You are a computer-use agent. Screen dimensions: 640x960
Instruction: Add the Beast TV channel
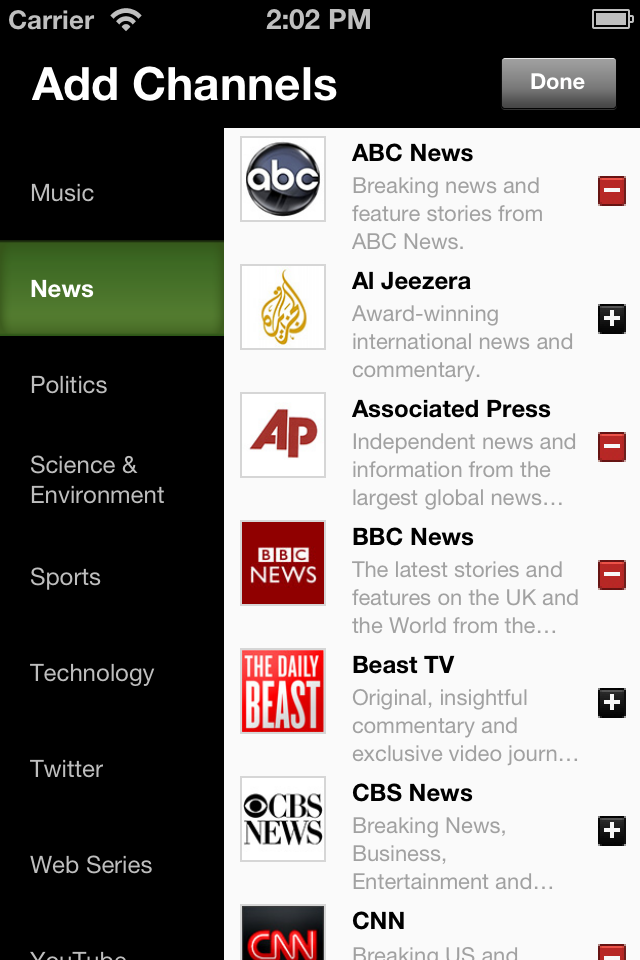coord(611,703)
